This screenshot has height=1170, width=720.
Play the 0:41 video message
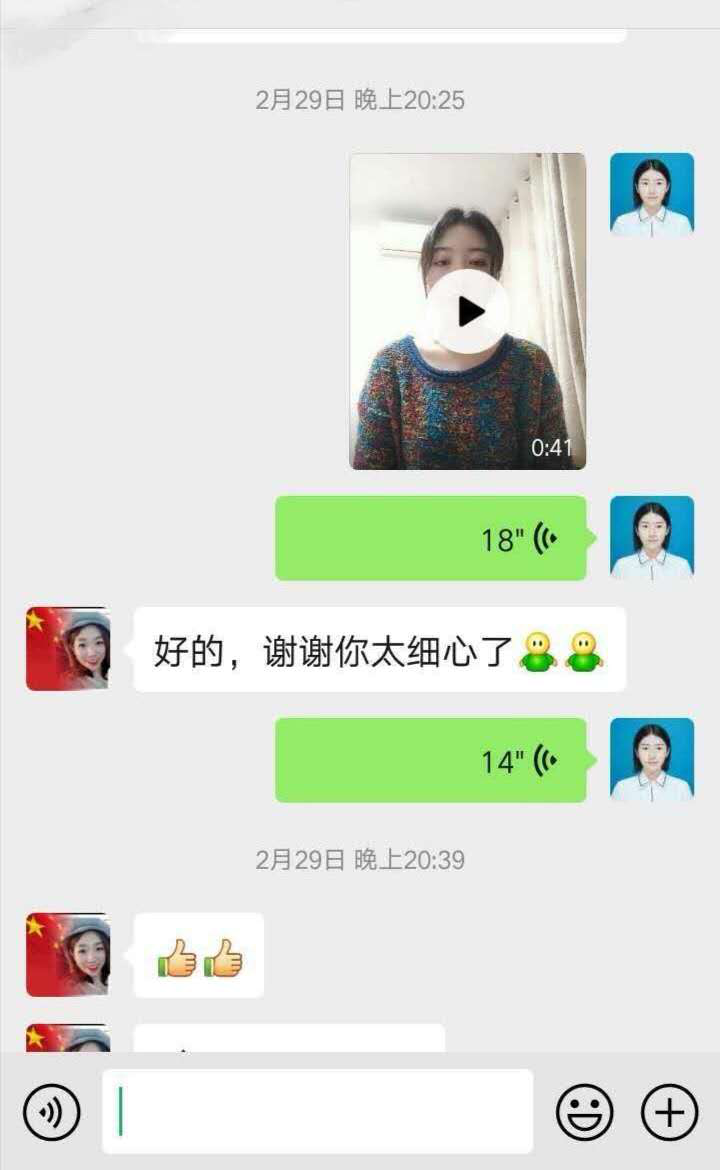(468, 312)
